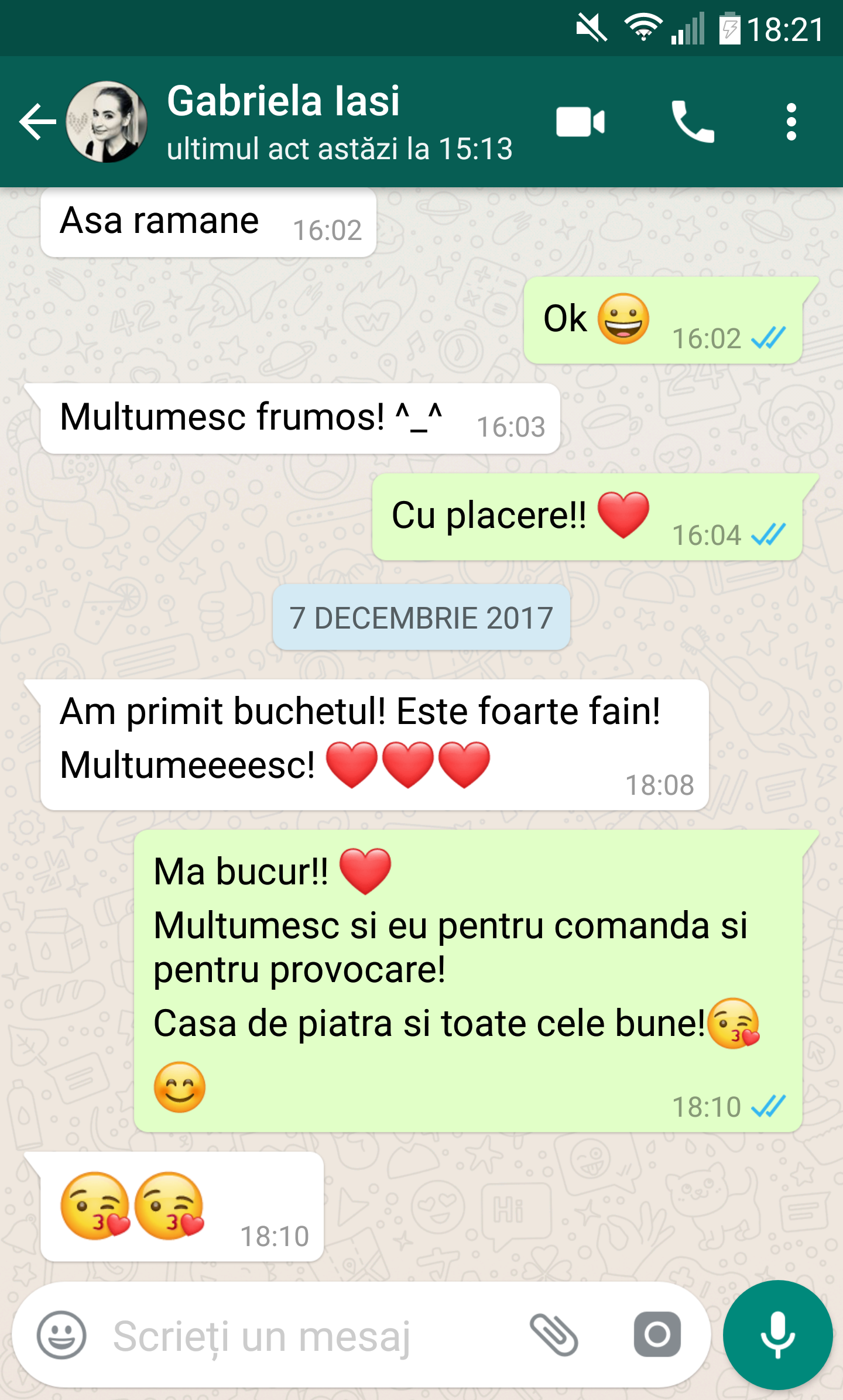Screen dimensions: 843x1400
Task: Open the overflow menu
Action: (x=791, y=122)
